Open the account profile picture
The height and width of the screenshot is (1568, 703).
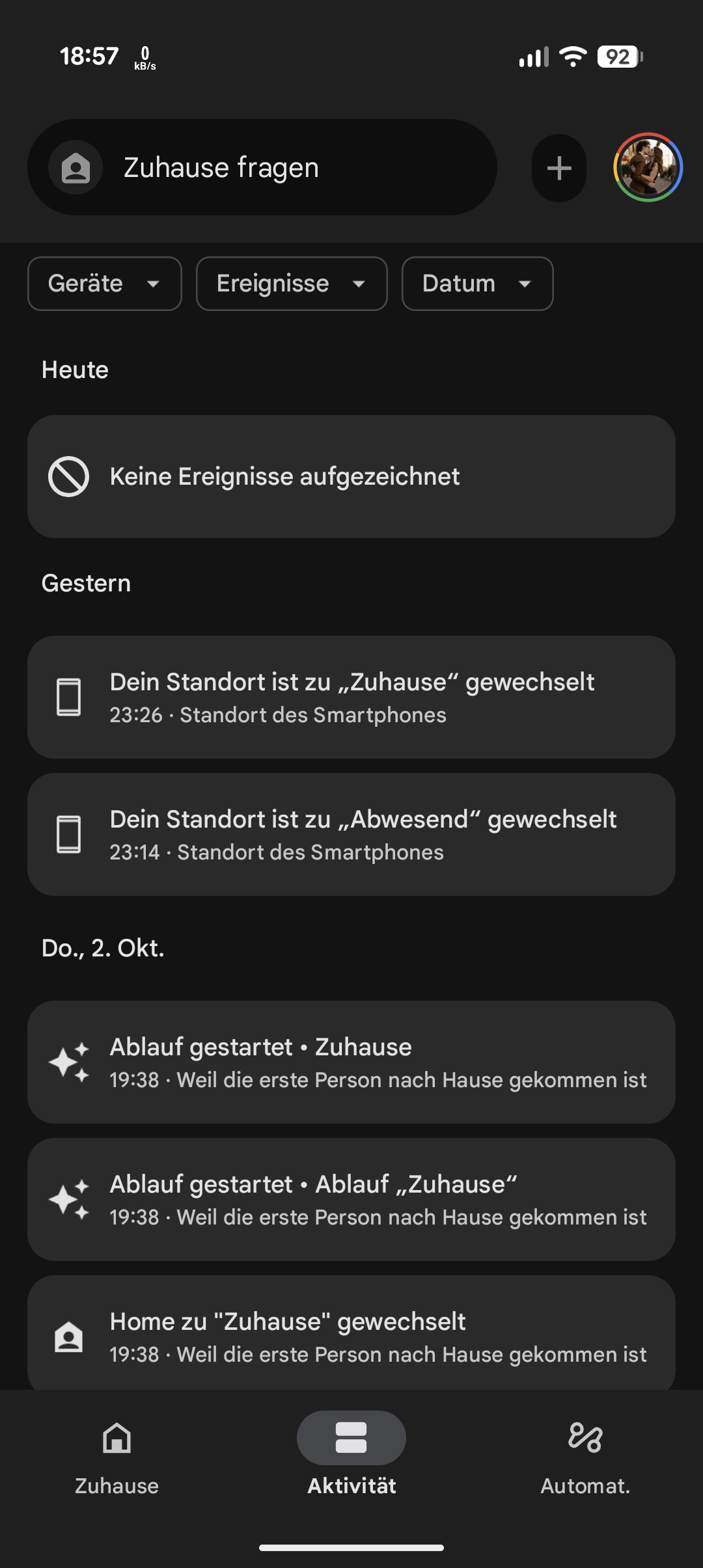[647, 167]
